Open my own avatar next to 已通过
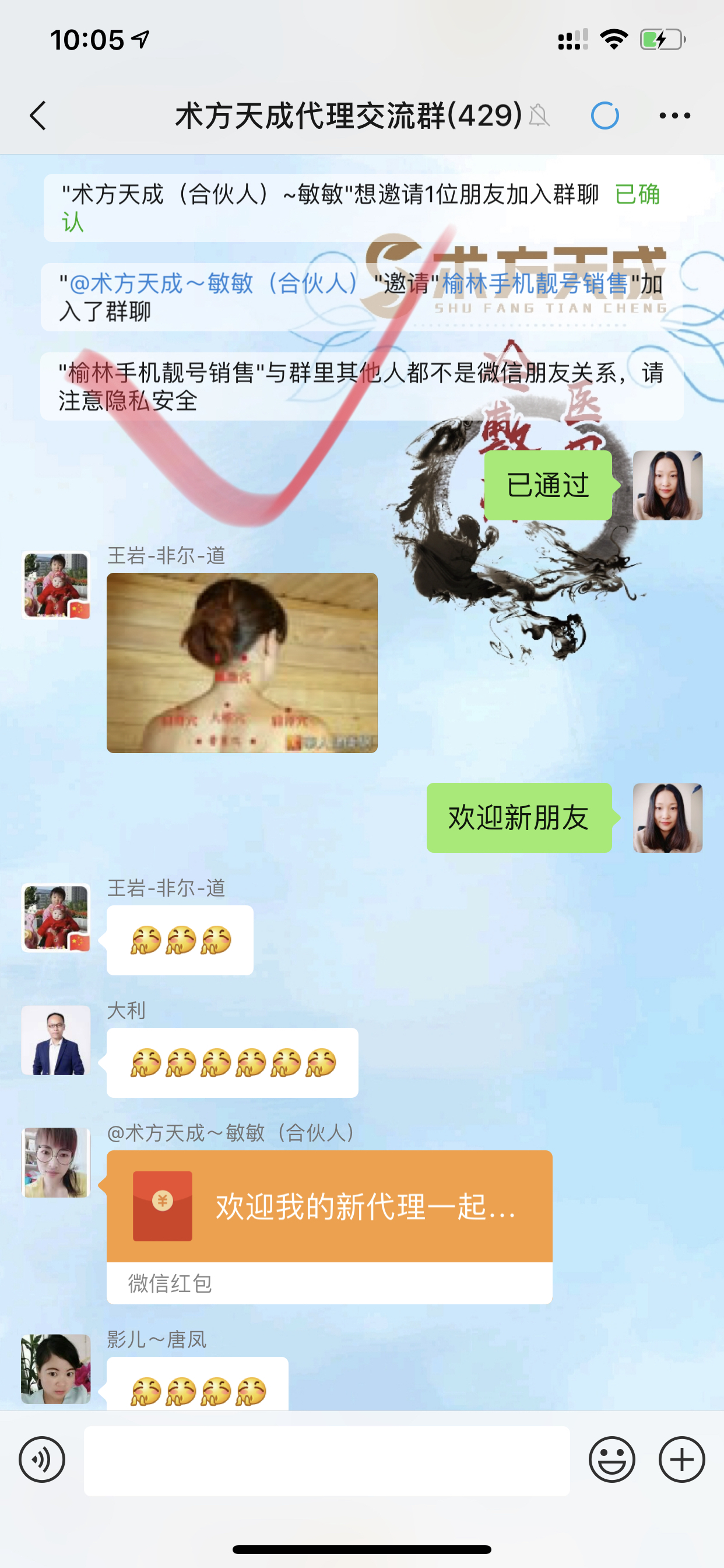Image resolution: width=724 pixels, height=1568 pixels. (667, 486)
